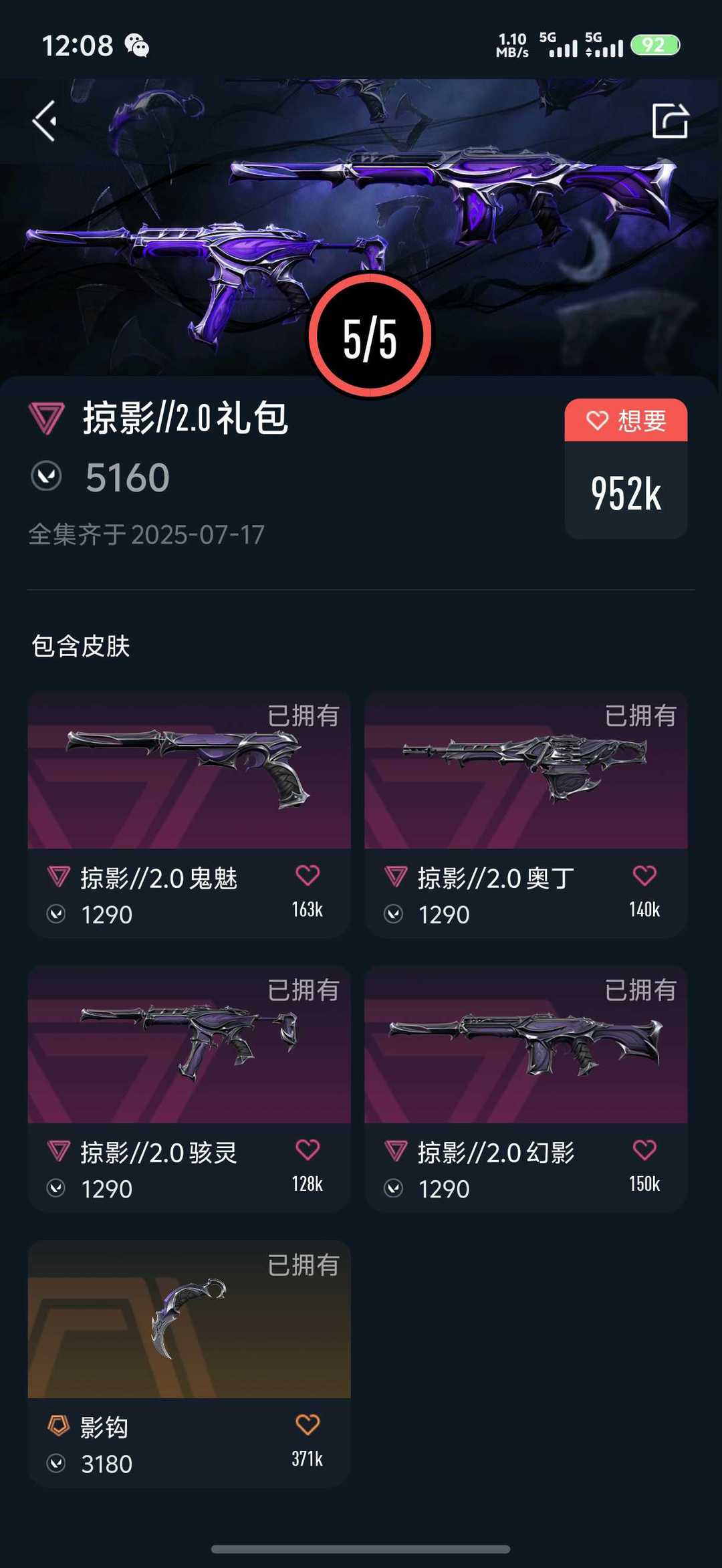Like the 掠影//2.0 鬼魅 skin
This screenshot has width=722, height=1568.
click(x=308, y=875)
